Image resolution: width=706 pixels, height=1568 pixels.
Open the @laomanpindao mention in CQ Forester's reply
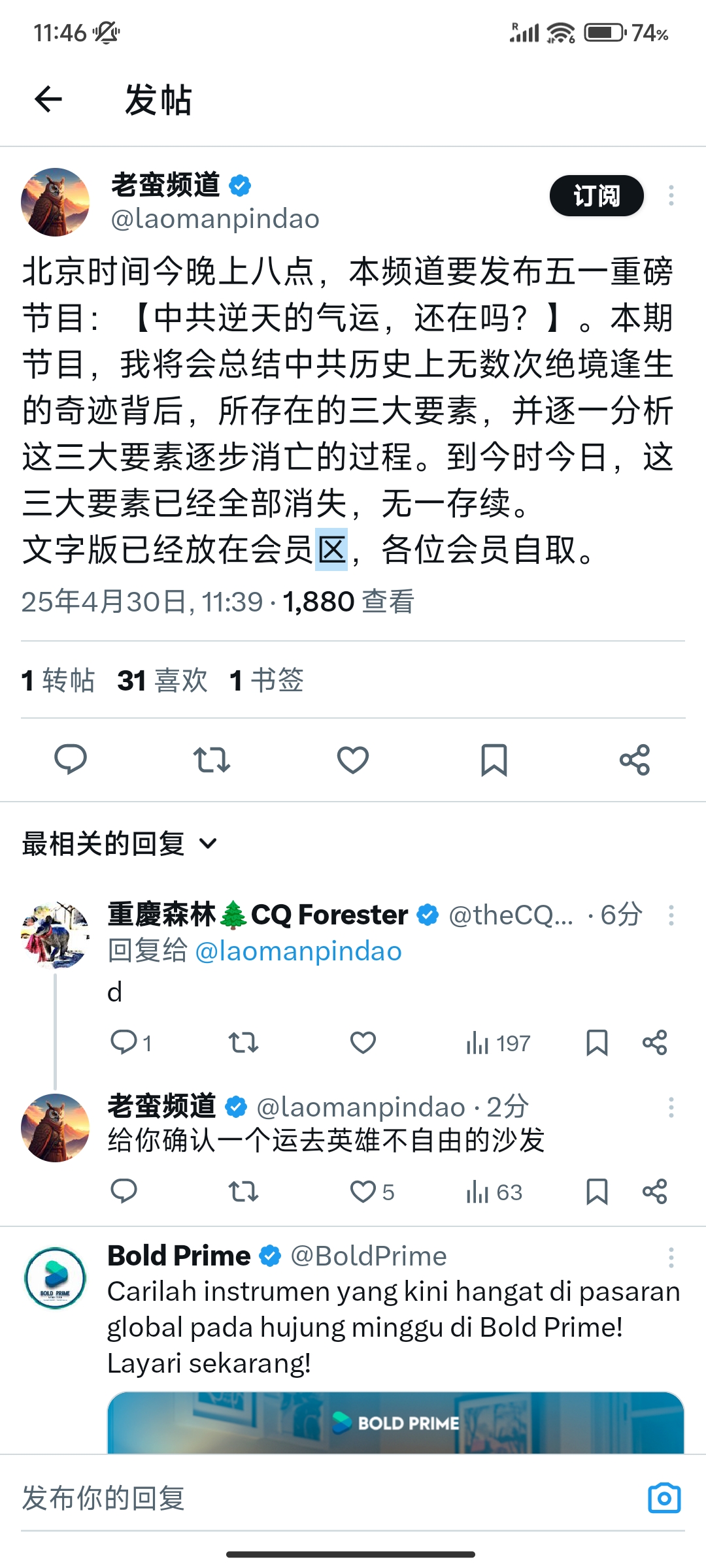(x=298, y=951)
